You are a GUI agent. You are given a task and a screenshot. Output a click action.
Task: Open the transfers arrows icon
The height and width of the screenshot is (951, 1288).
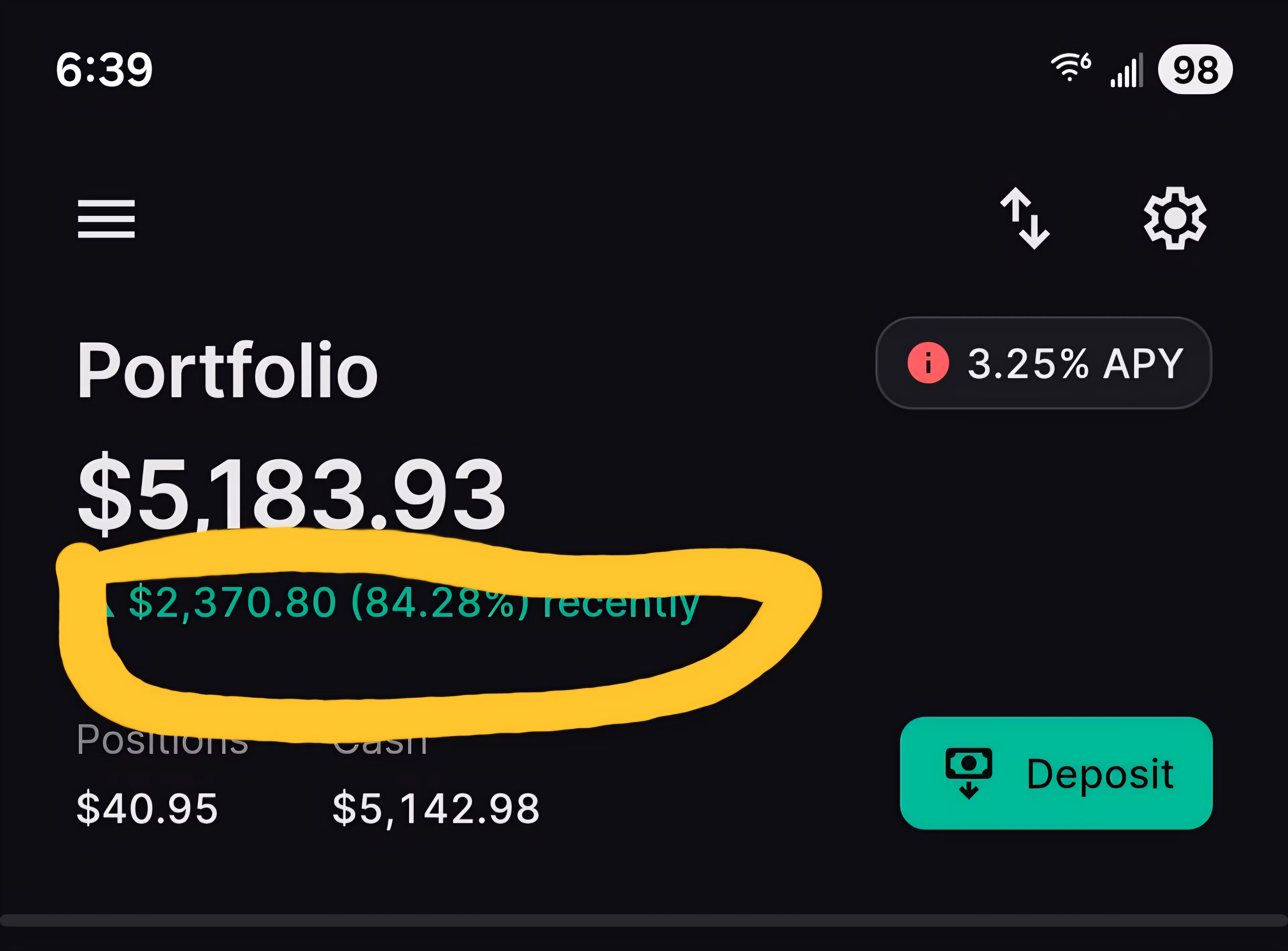click(x=1025, y=218)
